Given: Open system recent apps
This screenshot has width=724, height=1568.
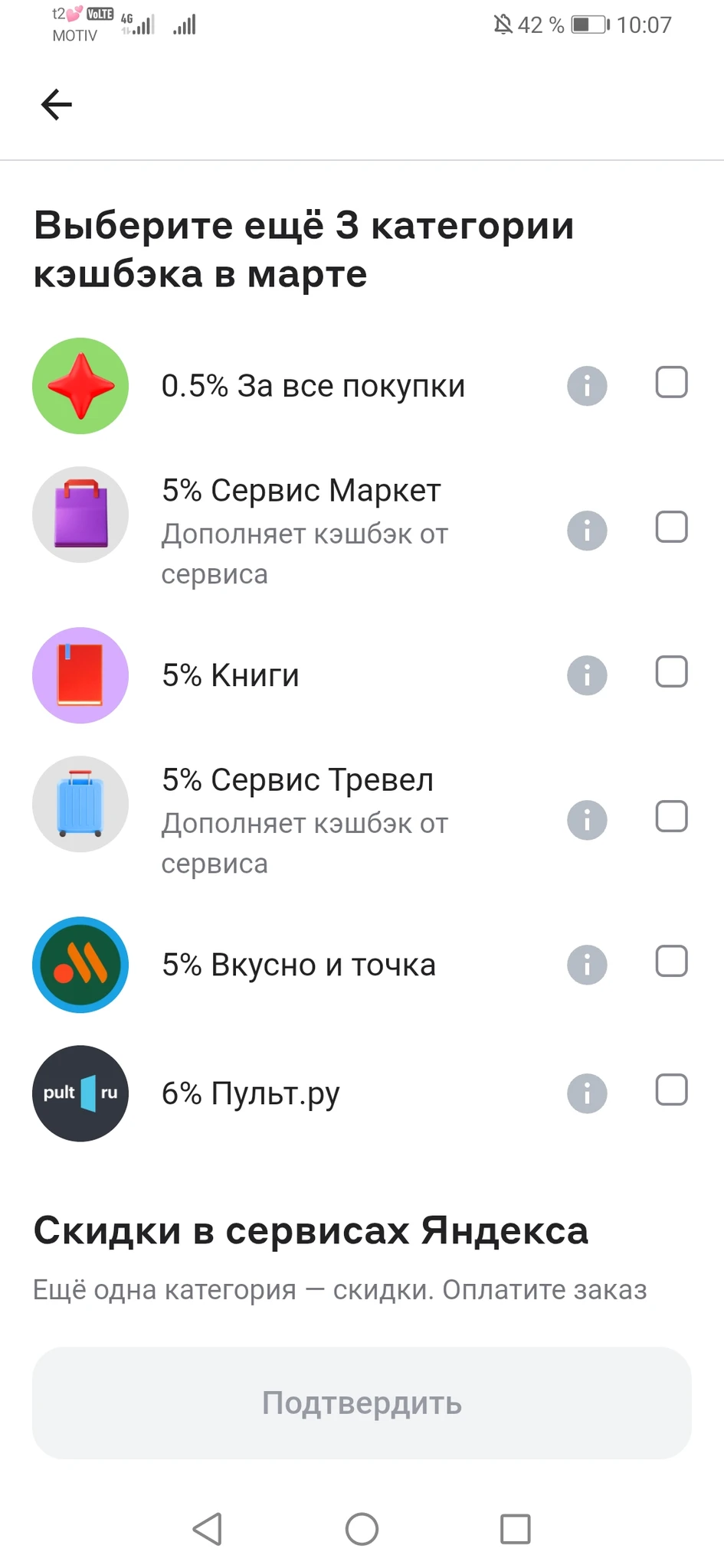Looking at the screenshot, I should 515,1529.
